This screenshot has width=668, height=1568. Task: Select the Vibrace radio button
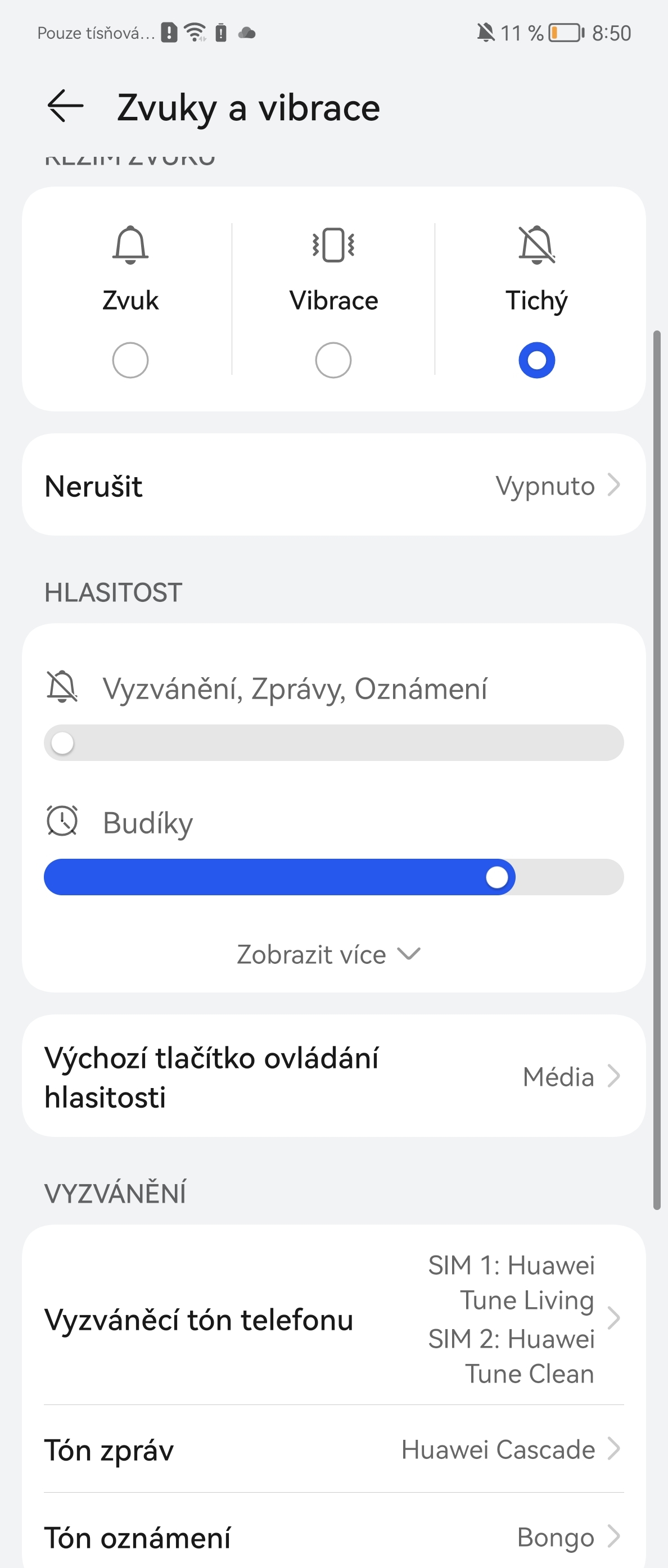333,360
